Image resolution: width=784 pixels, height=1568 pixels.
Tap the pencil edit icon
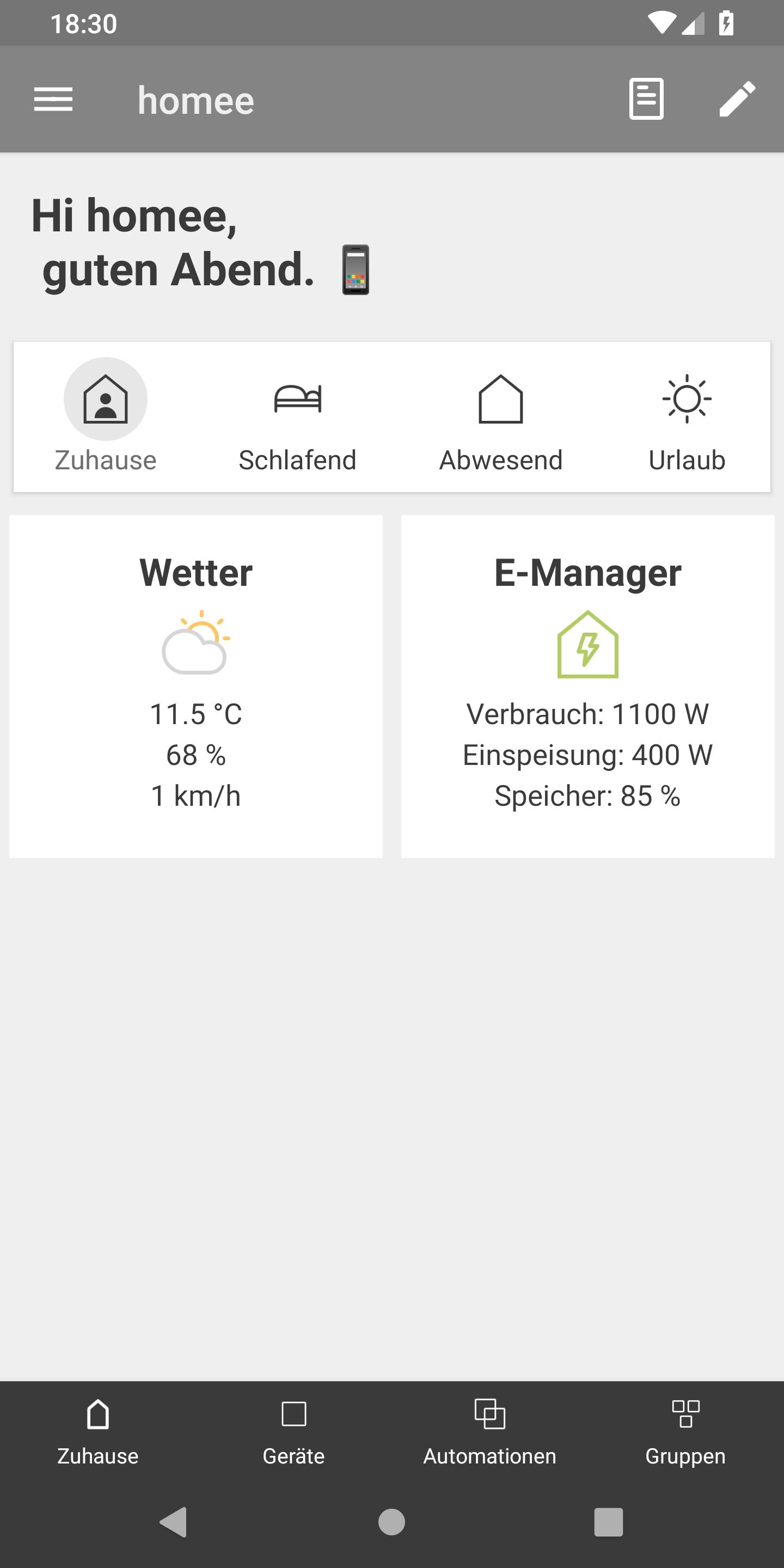pyautogui.click(x=737, y=99)
